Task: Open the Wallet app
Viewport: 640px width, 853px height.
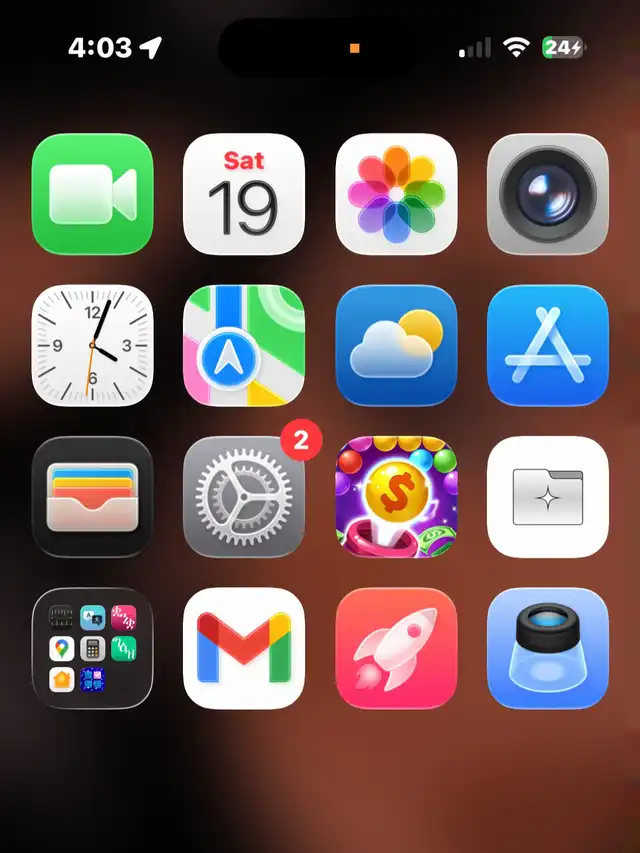Action: point(92,497)
